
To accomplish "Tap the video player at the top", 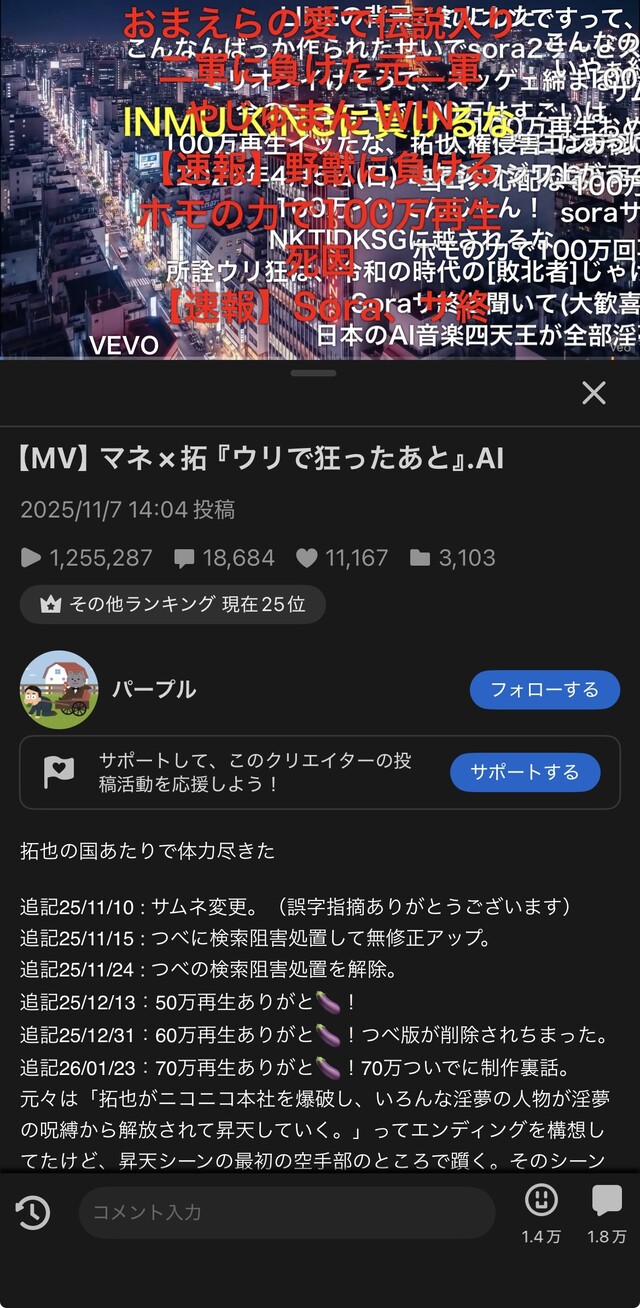I will [320, 180].
